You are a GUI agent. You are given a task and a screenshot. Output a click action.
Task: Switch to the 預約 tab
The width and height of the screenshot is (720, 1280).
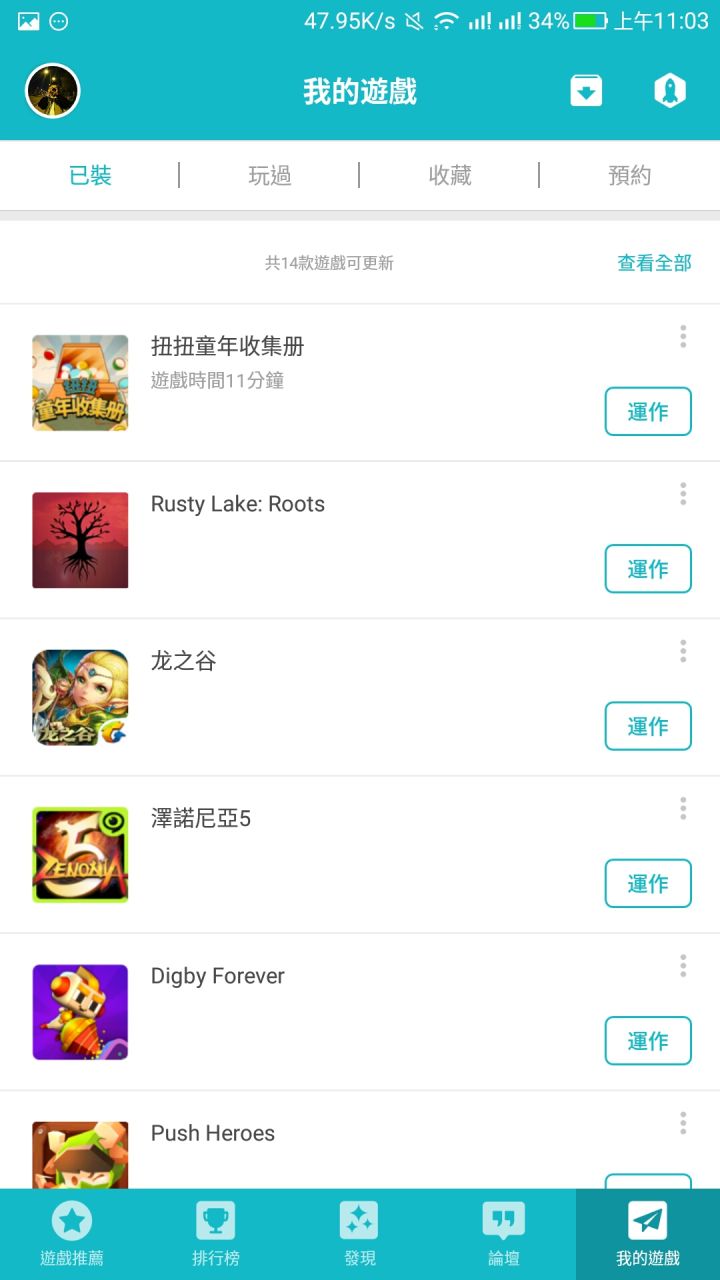tap(630, 176)
